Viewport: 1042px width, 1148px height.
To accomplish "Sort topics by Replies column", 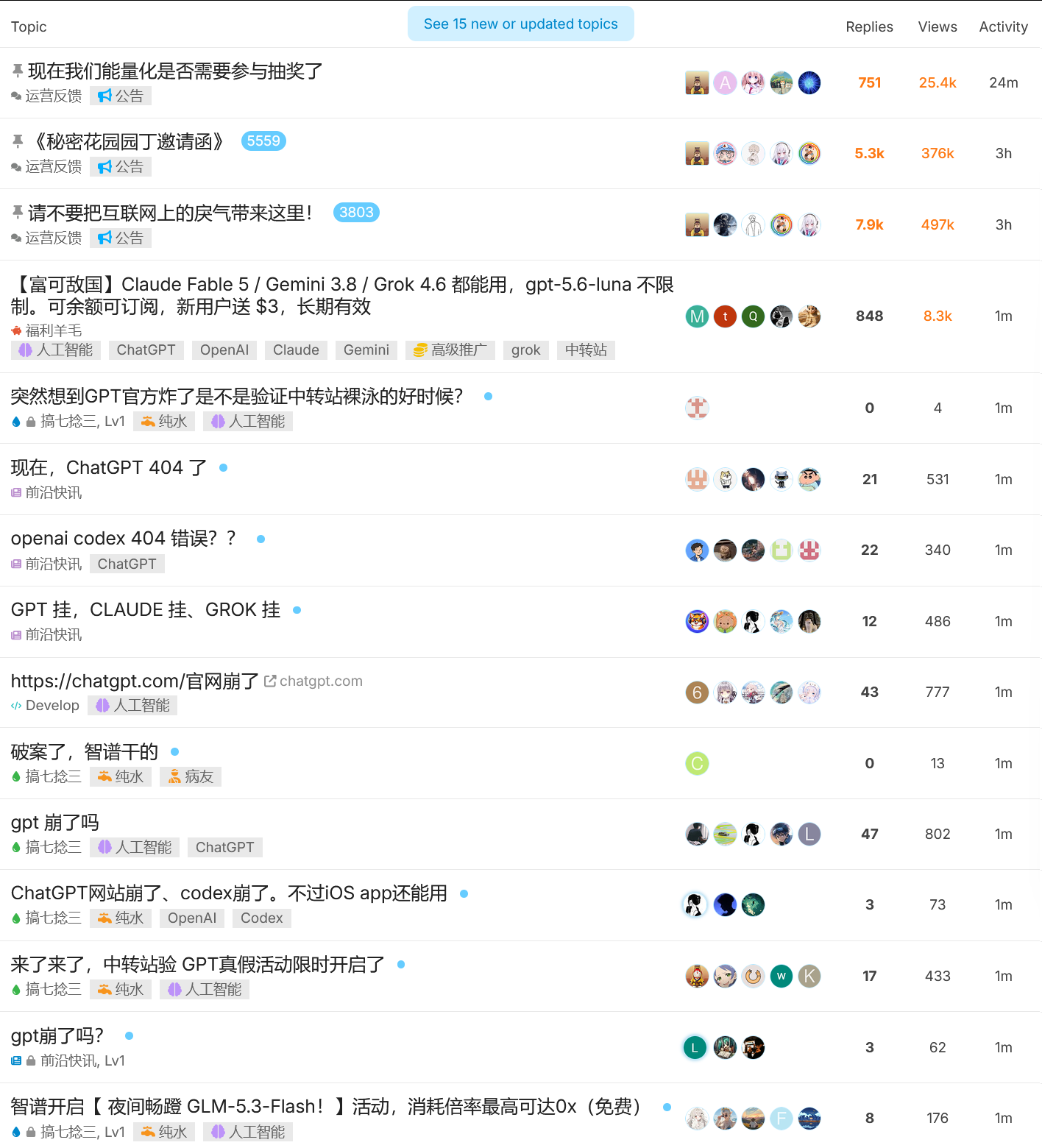I will tap(869, 26).
